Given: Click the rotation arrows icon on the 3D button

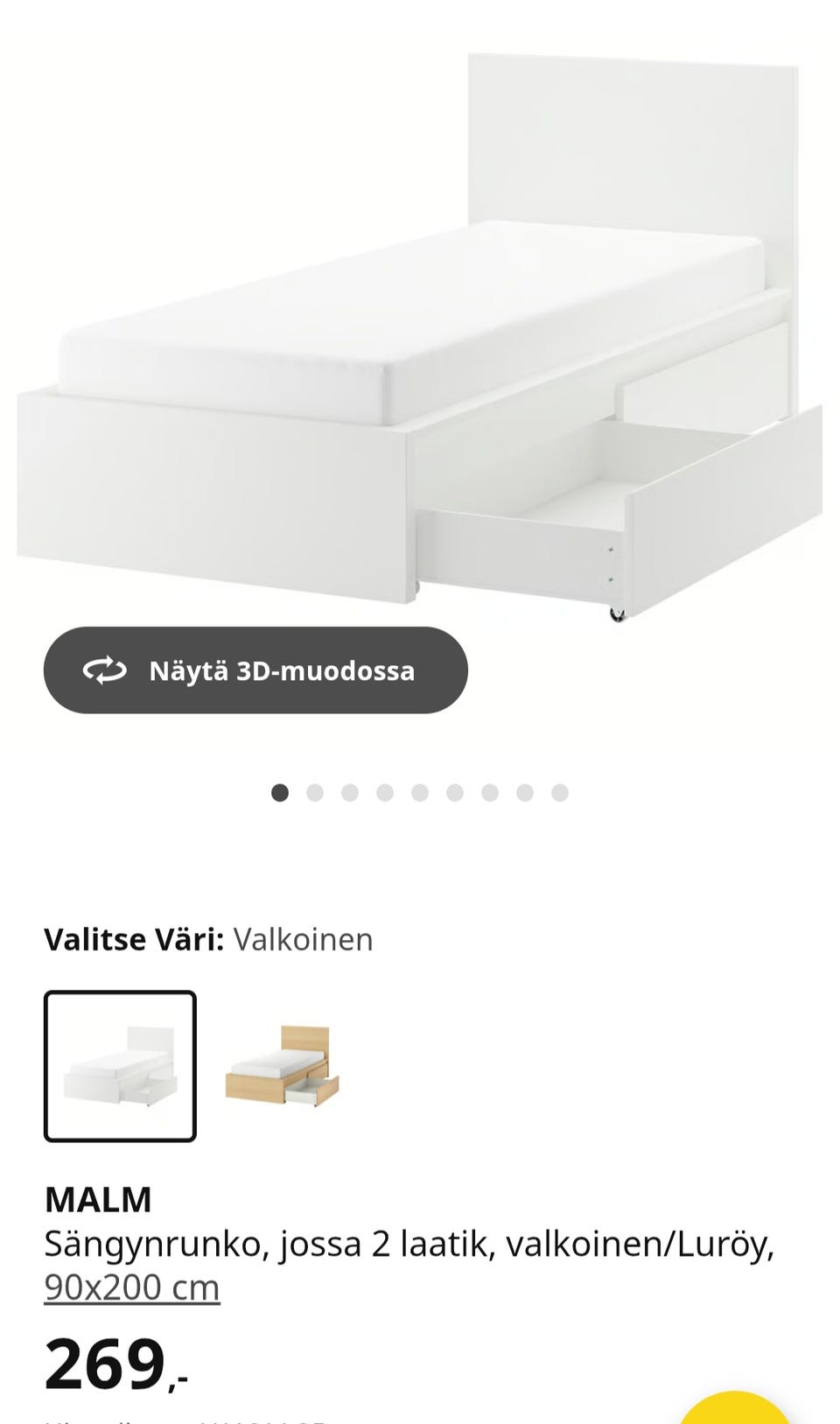Looking at the screenshot, I should click(x=105, y=671).
